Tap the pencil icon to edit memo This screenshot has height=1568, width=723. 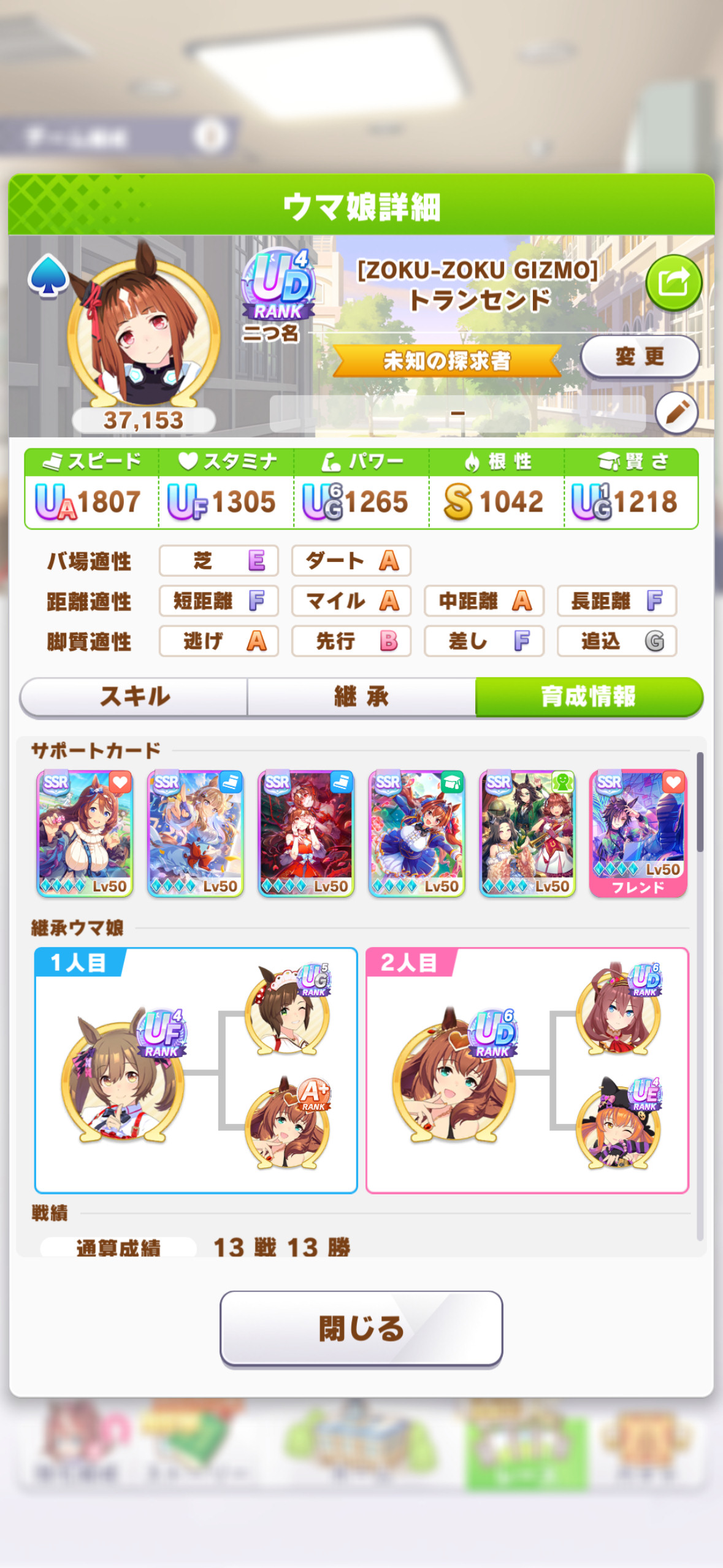coord(676,413)
